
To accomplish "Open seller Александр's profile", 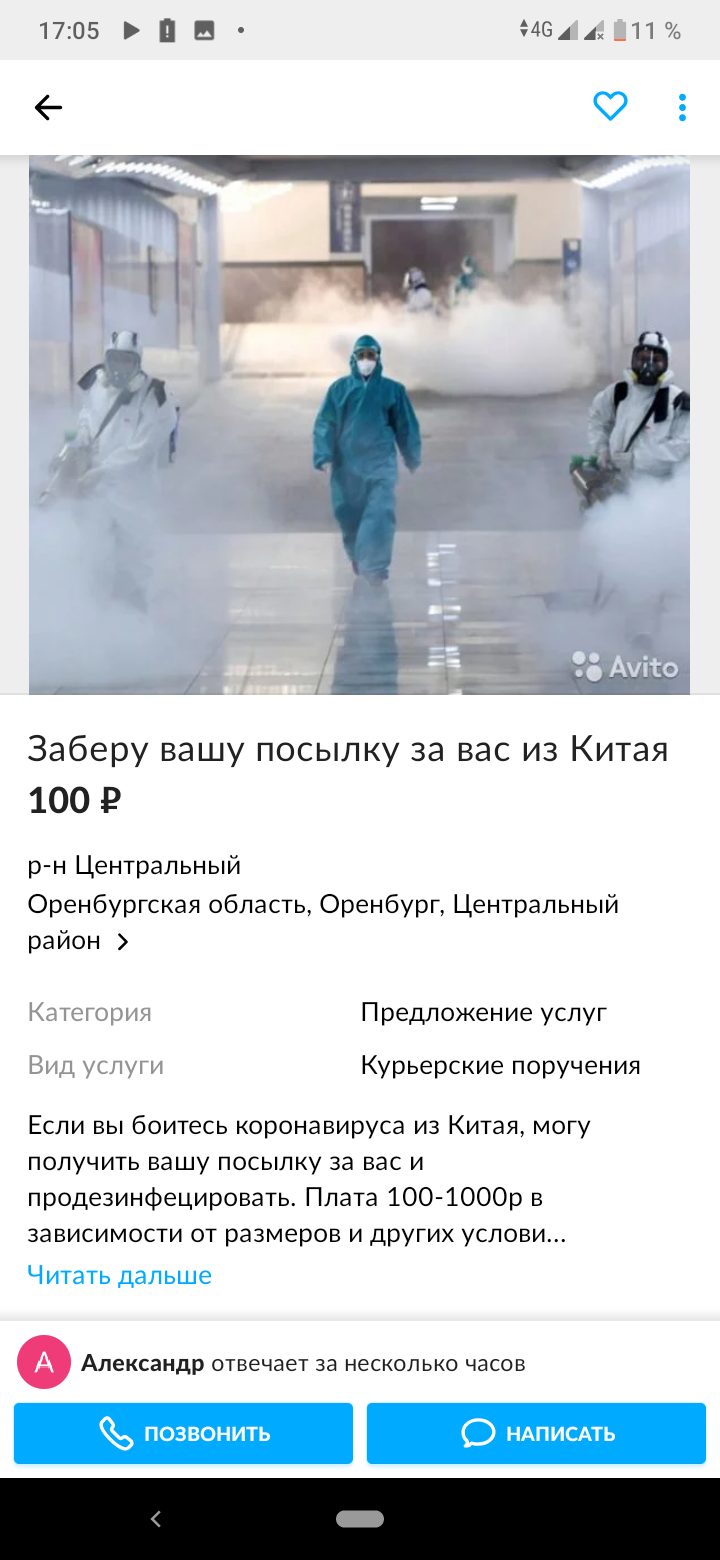I will (x=142, y=1362).
